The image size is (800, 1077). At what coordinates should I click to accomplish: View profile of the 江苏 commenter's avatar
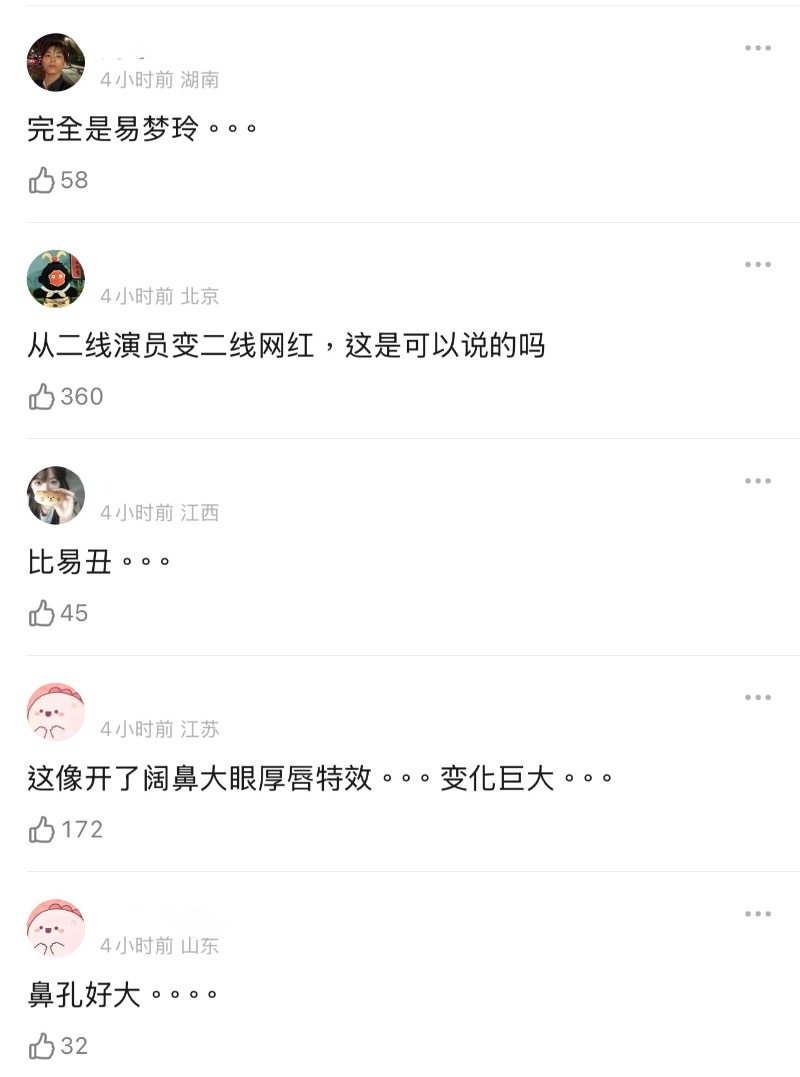56,712
